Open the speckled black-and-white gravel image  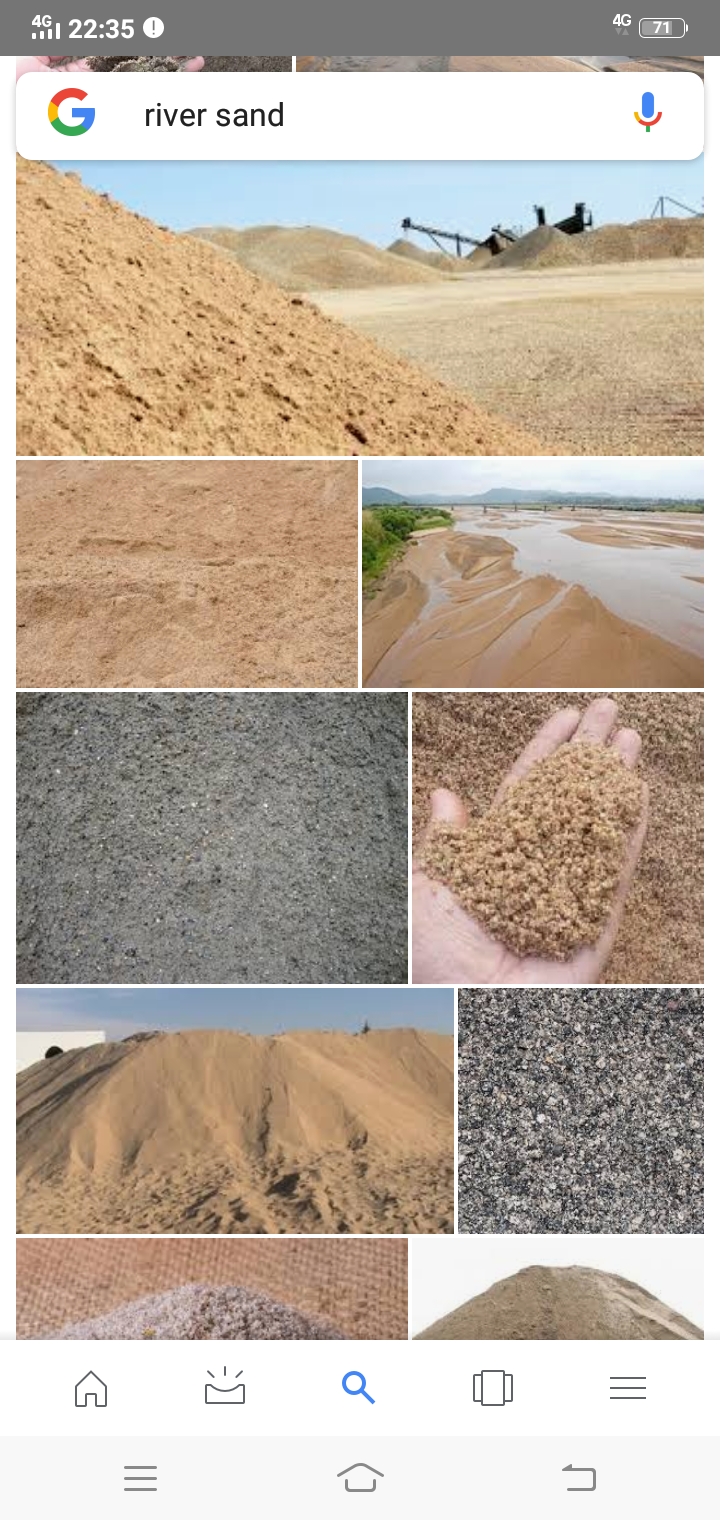580,1110
